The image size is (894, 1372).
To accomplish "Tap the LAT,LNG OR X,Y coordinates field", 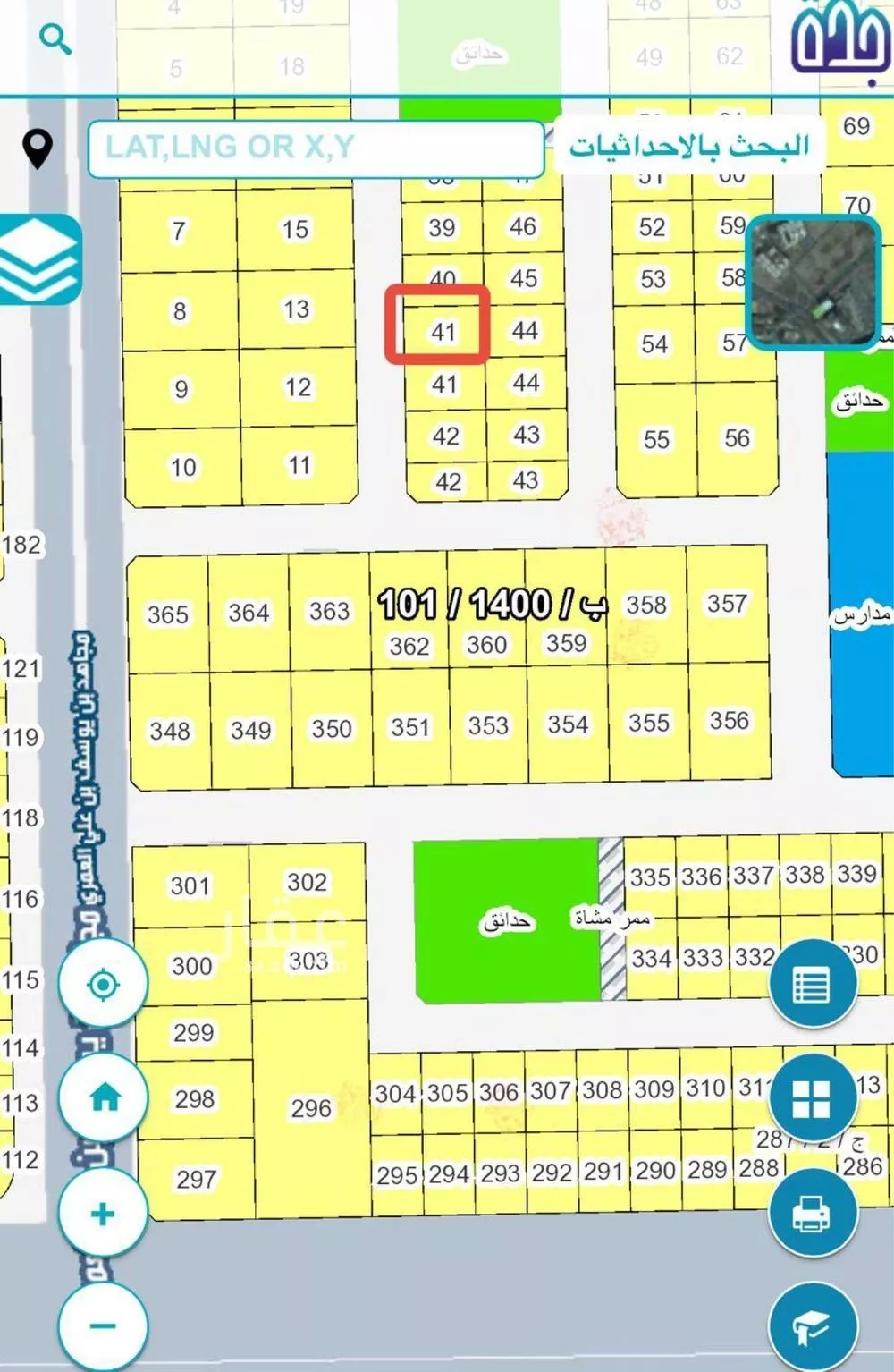I will tap(316, 148).
